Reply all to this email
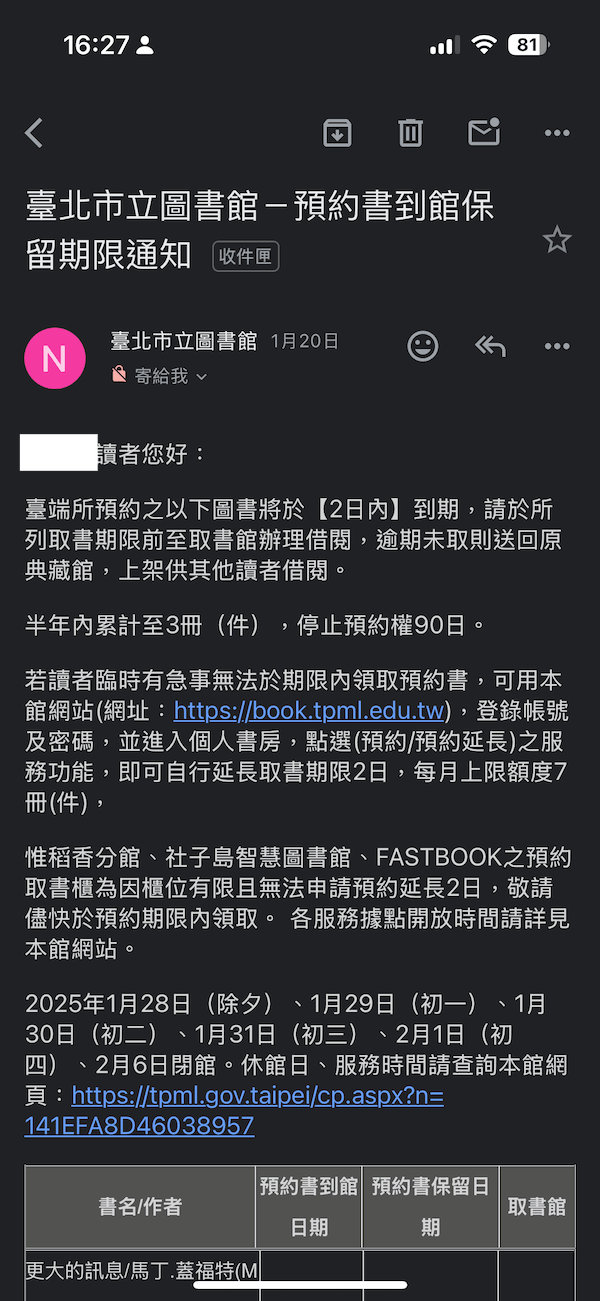Screen dimensions: 600x1301 (490, 346)
